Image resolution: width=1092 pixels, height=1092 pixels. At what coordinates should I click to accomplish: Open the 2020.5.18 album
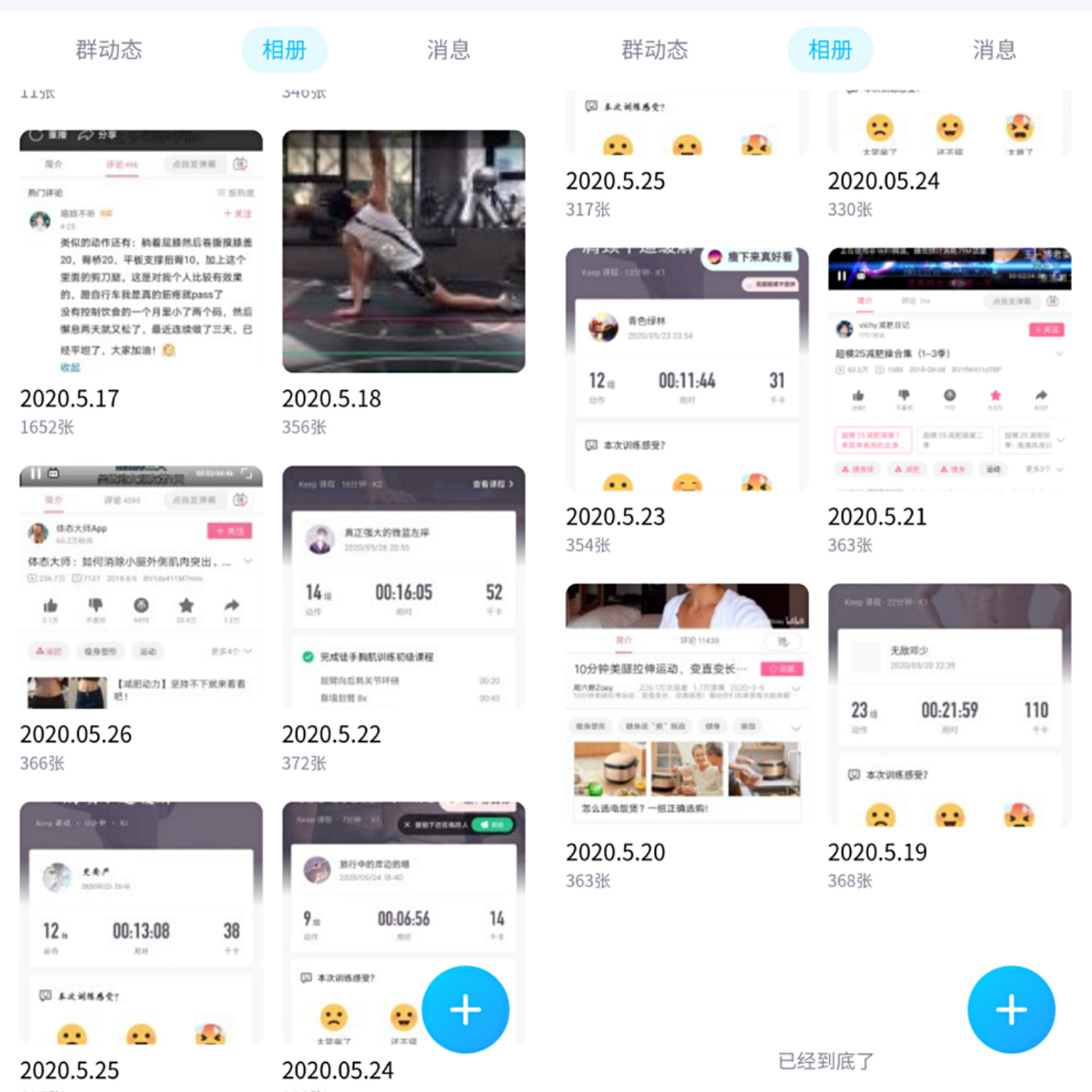point(404,251)
